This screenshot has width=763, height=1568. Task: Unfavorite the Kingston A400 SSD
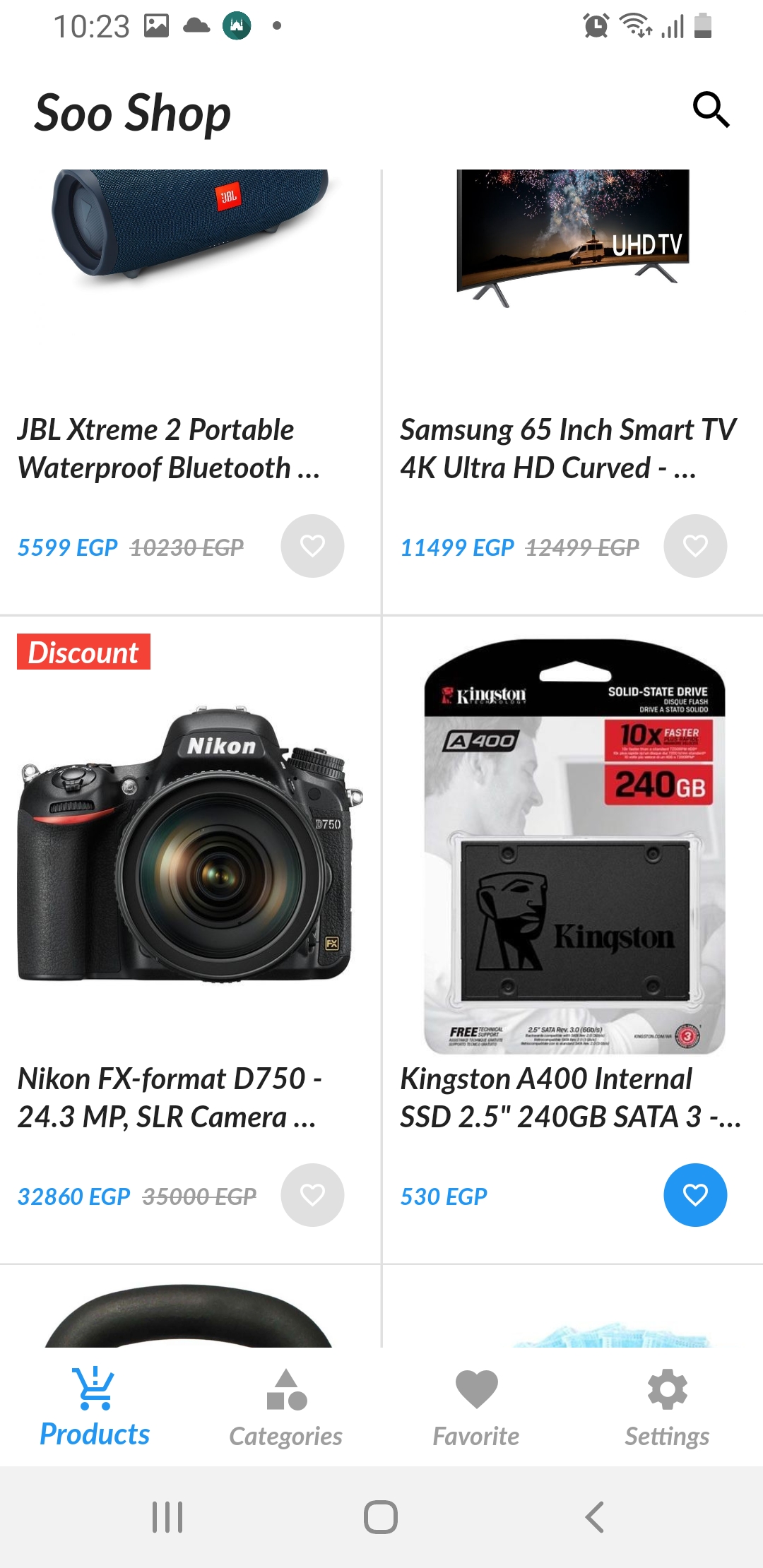[695, 1195]
